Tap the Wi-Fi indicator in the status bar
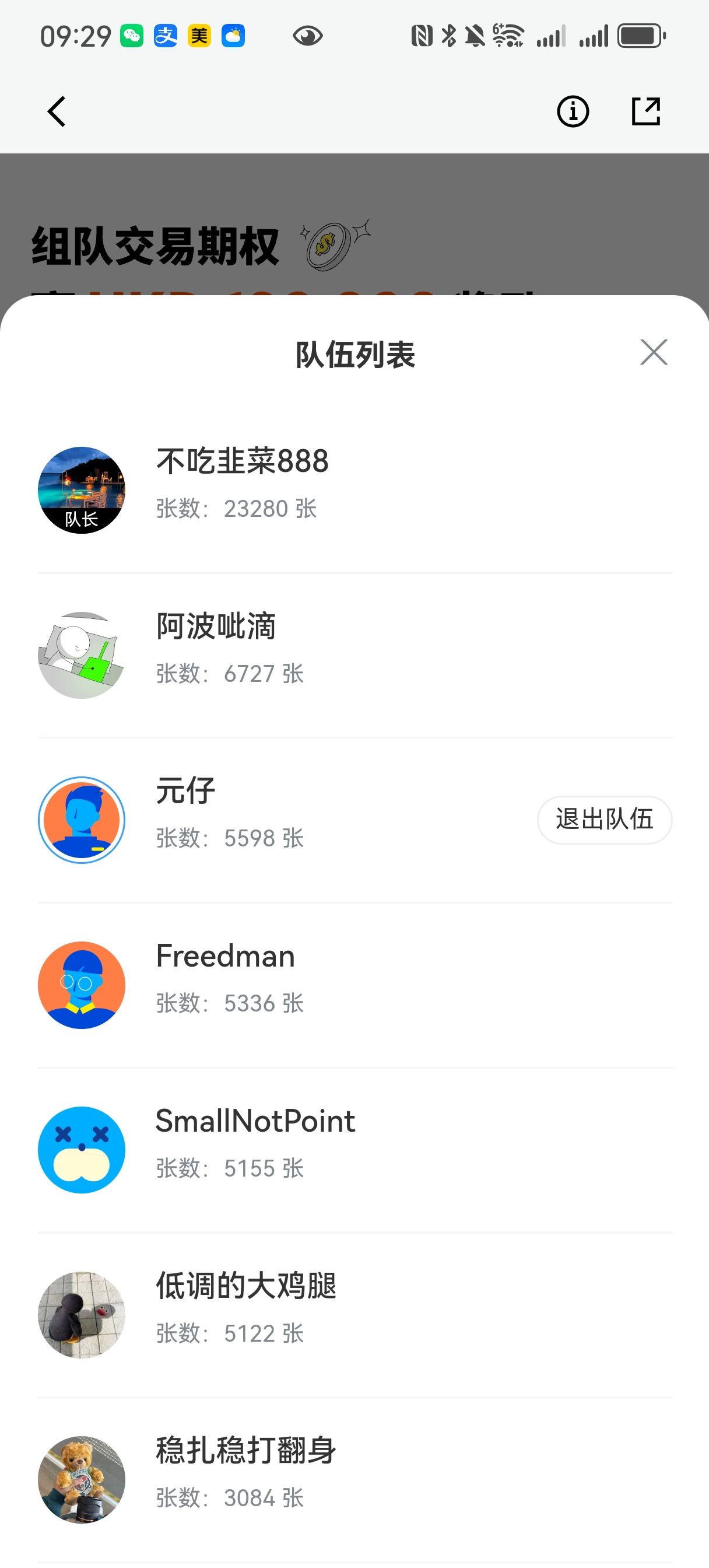This screenshot has width=709, height=1568. 510,37
